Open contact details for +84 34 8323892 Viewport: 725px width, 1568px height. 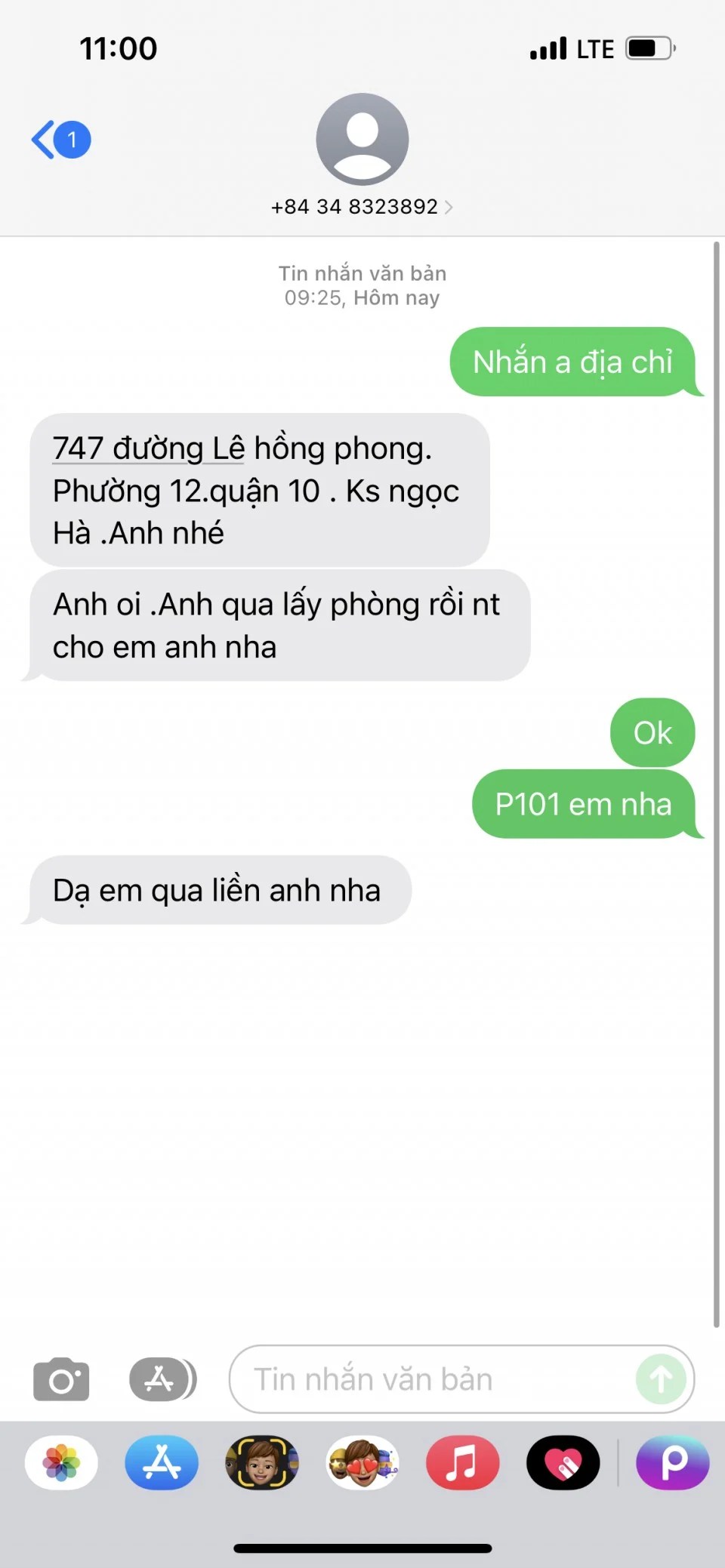362,206
